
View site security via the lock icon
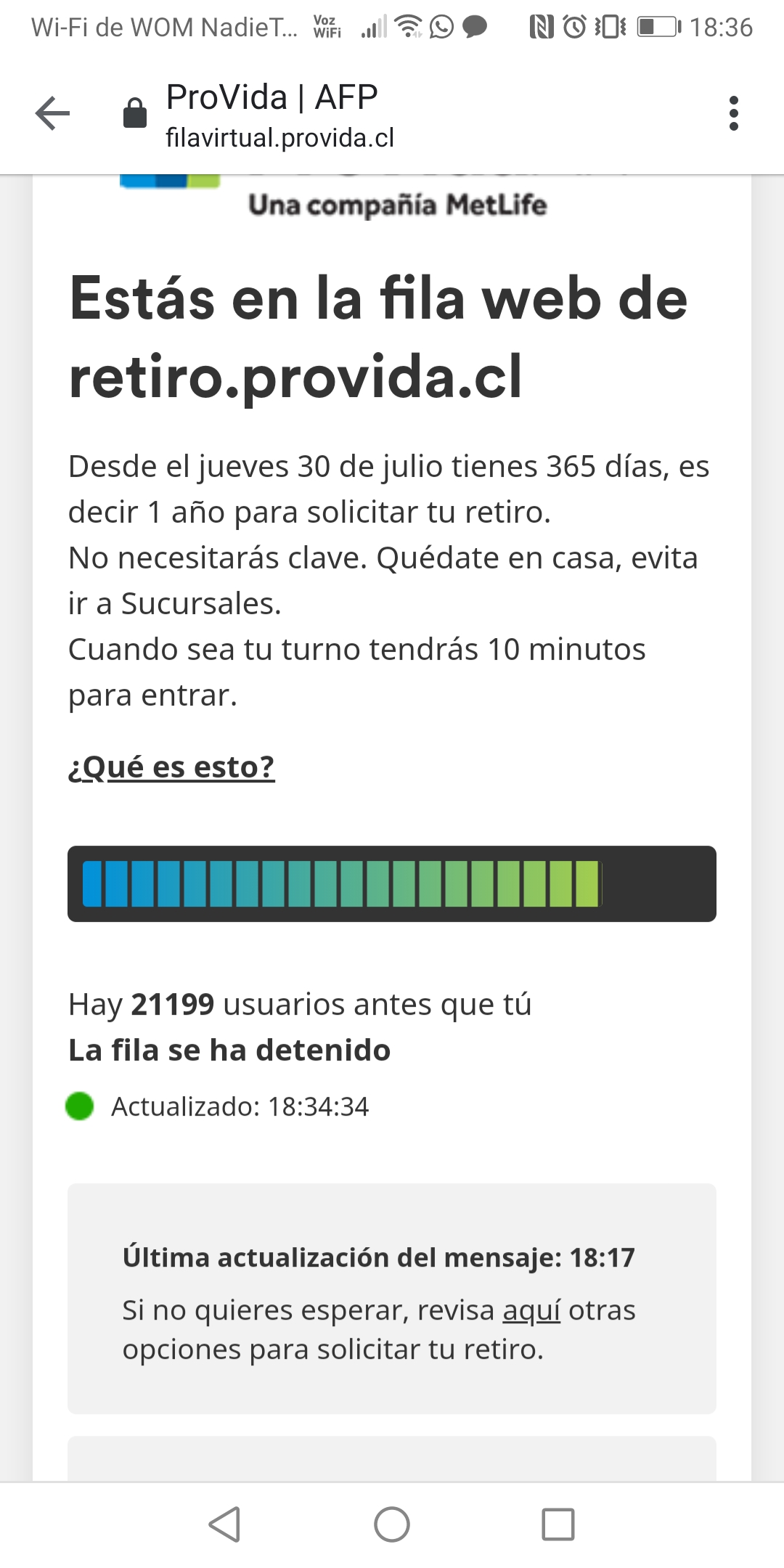[135, 113]
